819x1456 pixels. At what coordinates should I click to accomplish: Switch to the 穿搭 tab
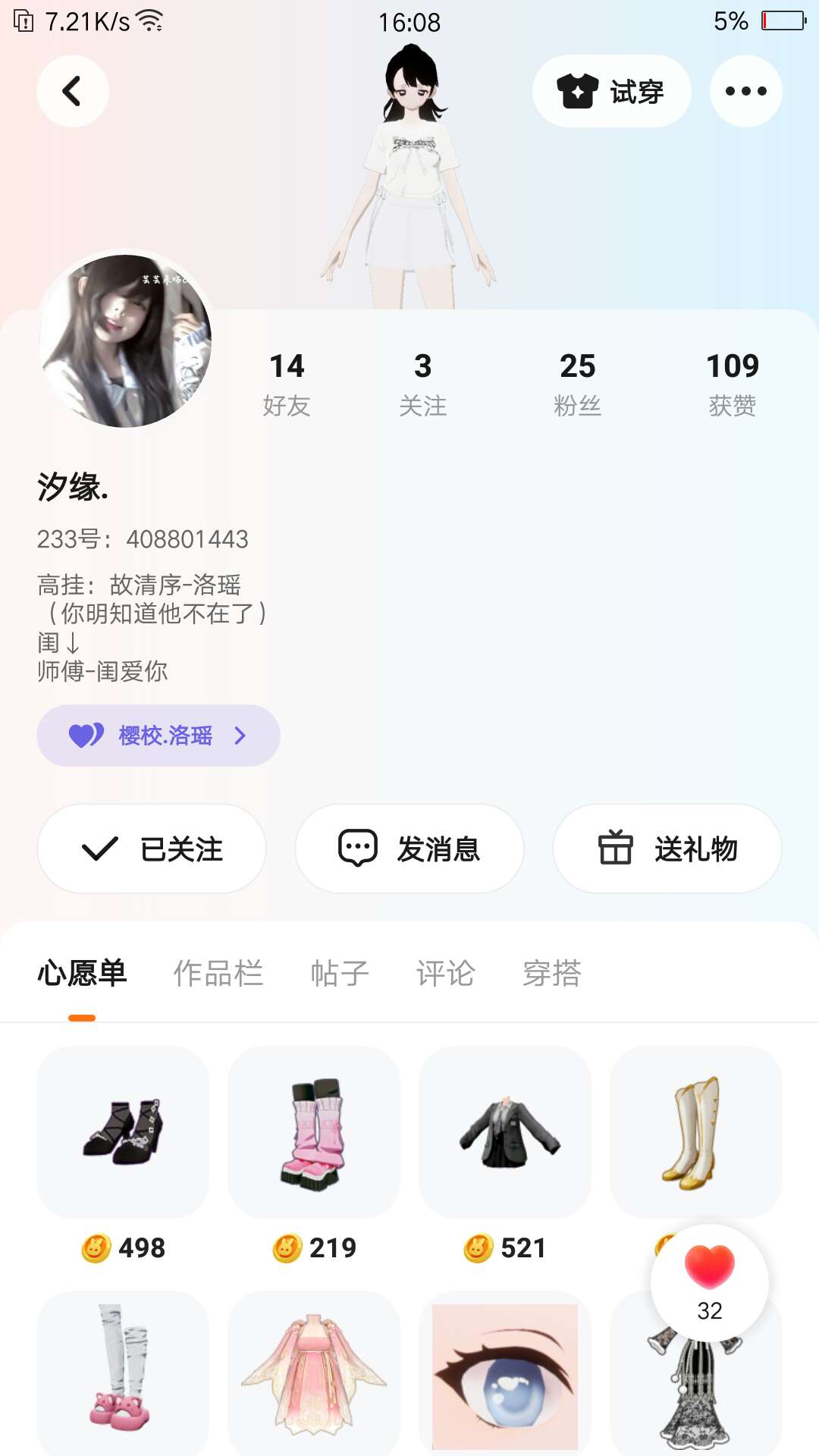[552, 973]
